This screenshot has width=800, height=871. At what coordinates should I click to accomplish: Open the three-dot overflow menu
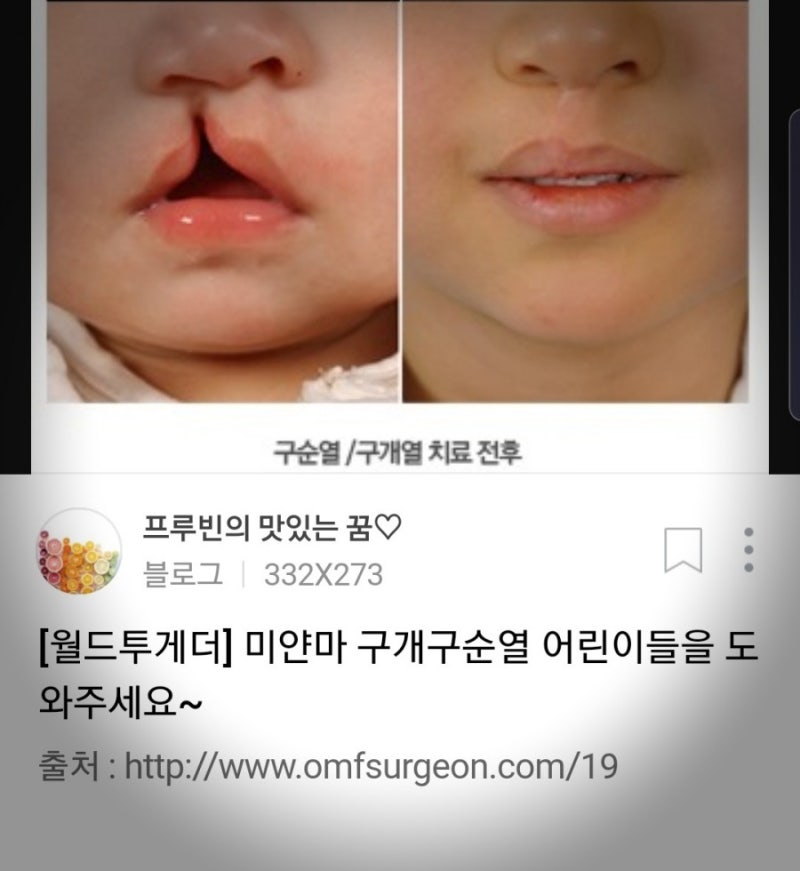747,551
